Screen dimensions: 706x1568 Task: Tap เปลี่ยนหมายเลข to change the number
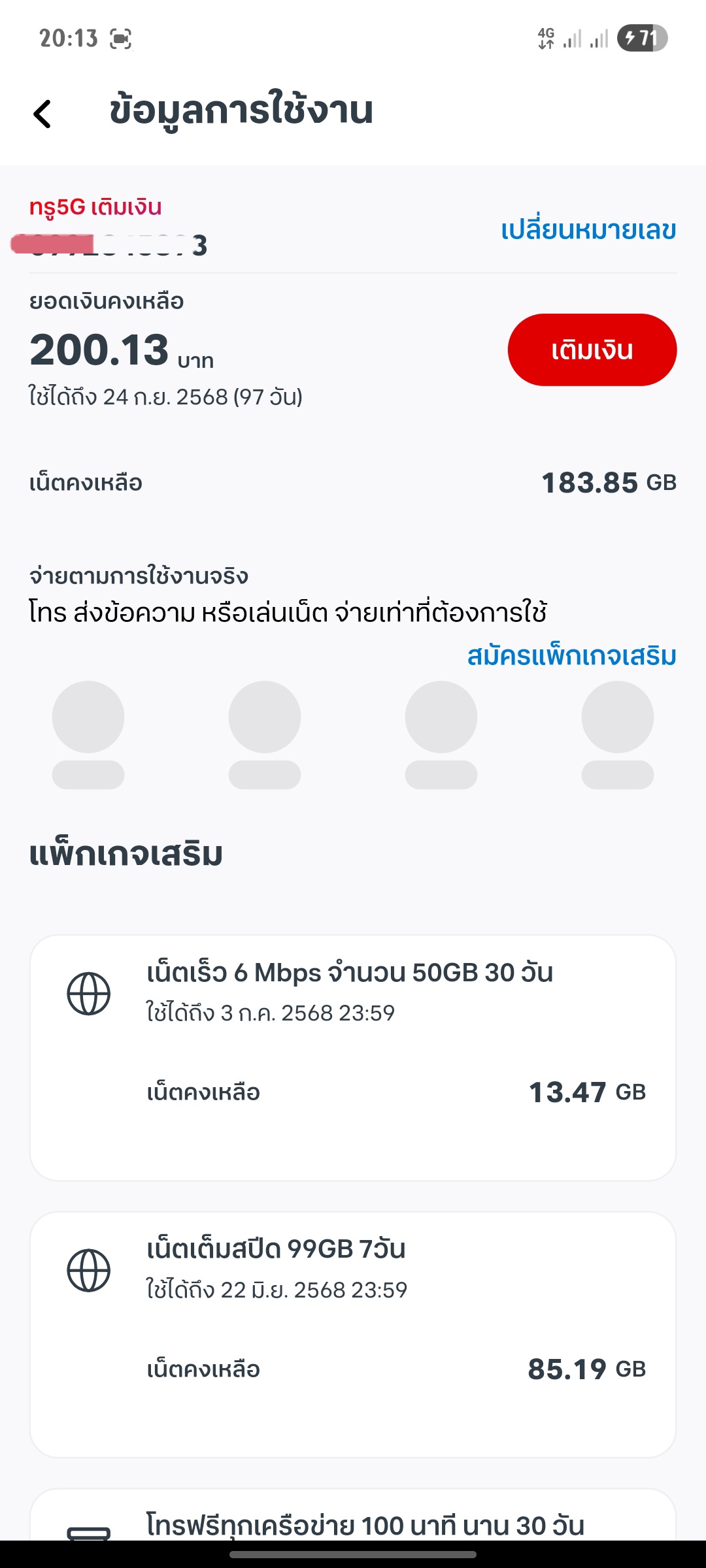point(588,230)
